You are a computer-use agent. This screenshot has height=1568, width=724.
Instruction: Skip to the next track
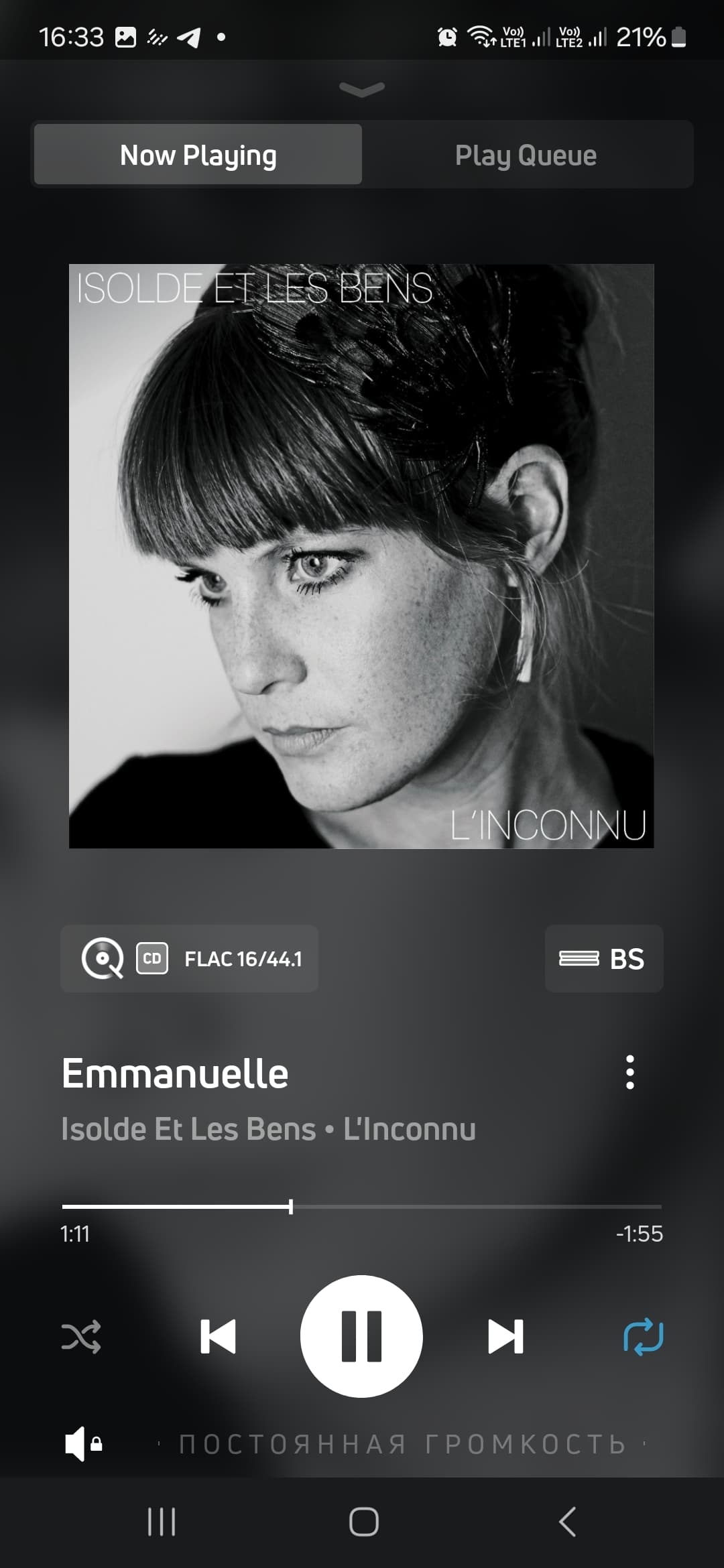(x=505, y=1337)
